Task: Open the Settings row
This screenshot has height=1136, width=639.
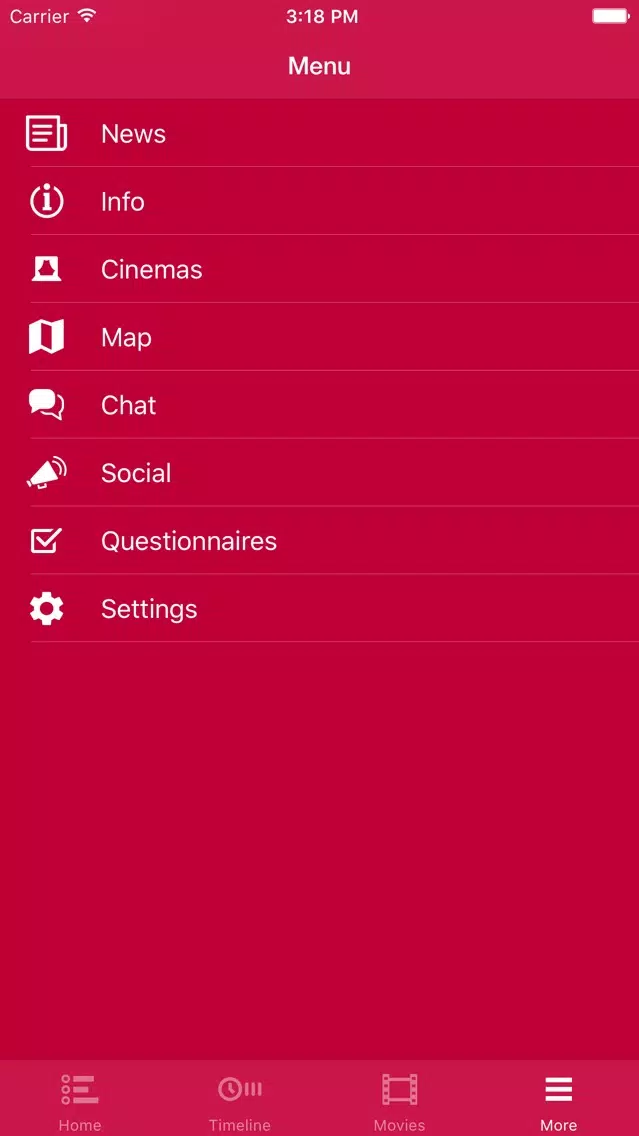Action: (x=320, y=609)
